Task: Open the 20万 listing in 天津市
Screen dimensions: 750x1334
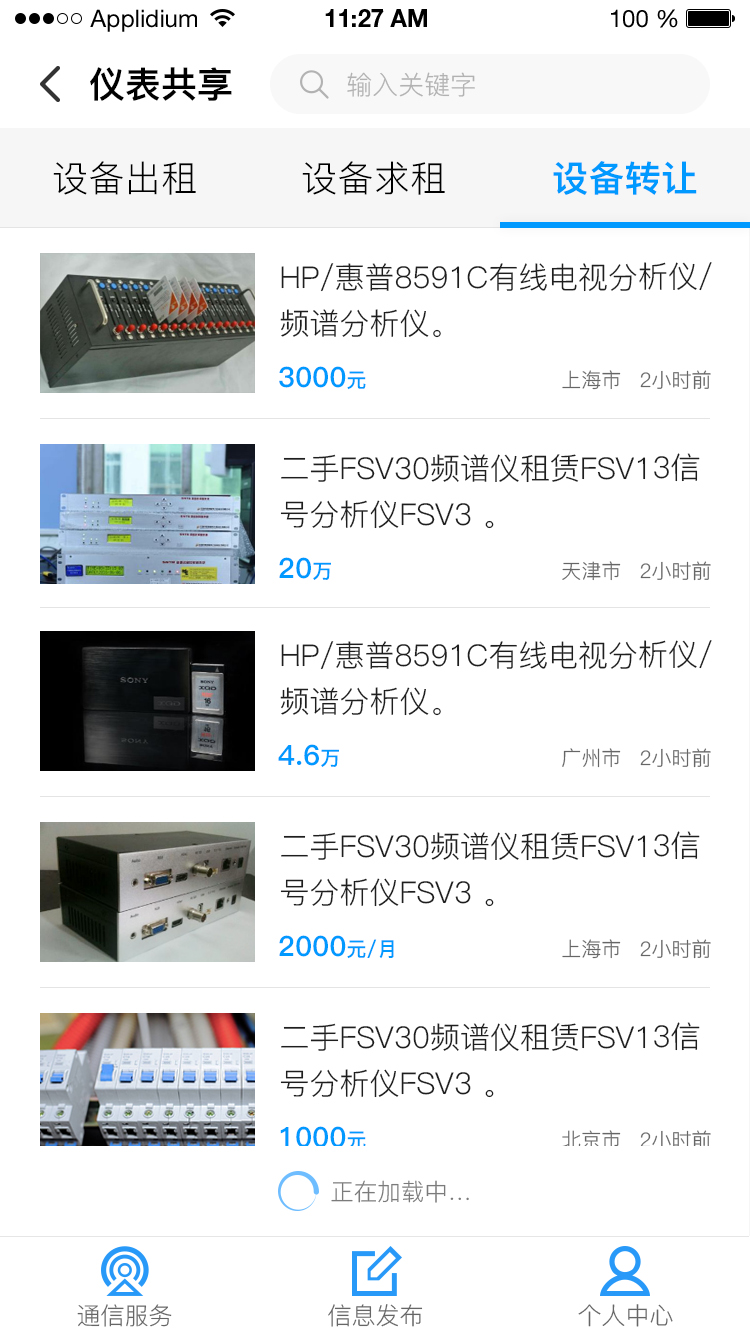Action: point(375,514)
